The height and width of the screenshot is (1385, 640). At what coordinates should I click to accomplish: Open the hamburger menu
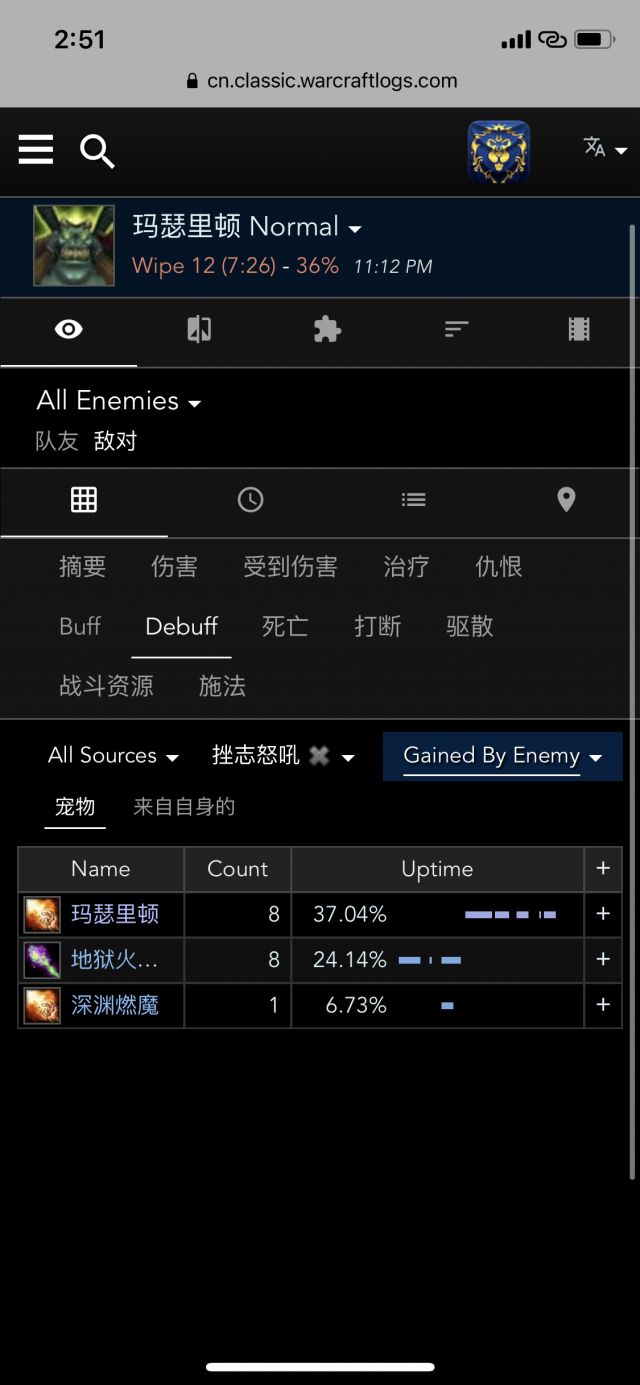point(36,151)
